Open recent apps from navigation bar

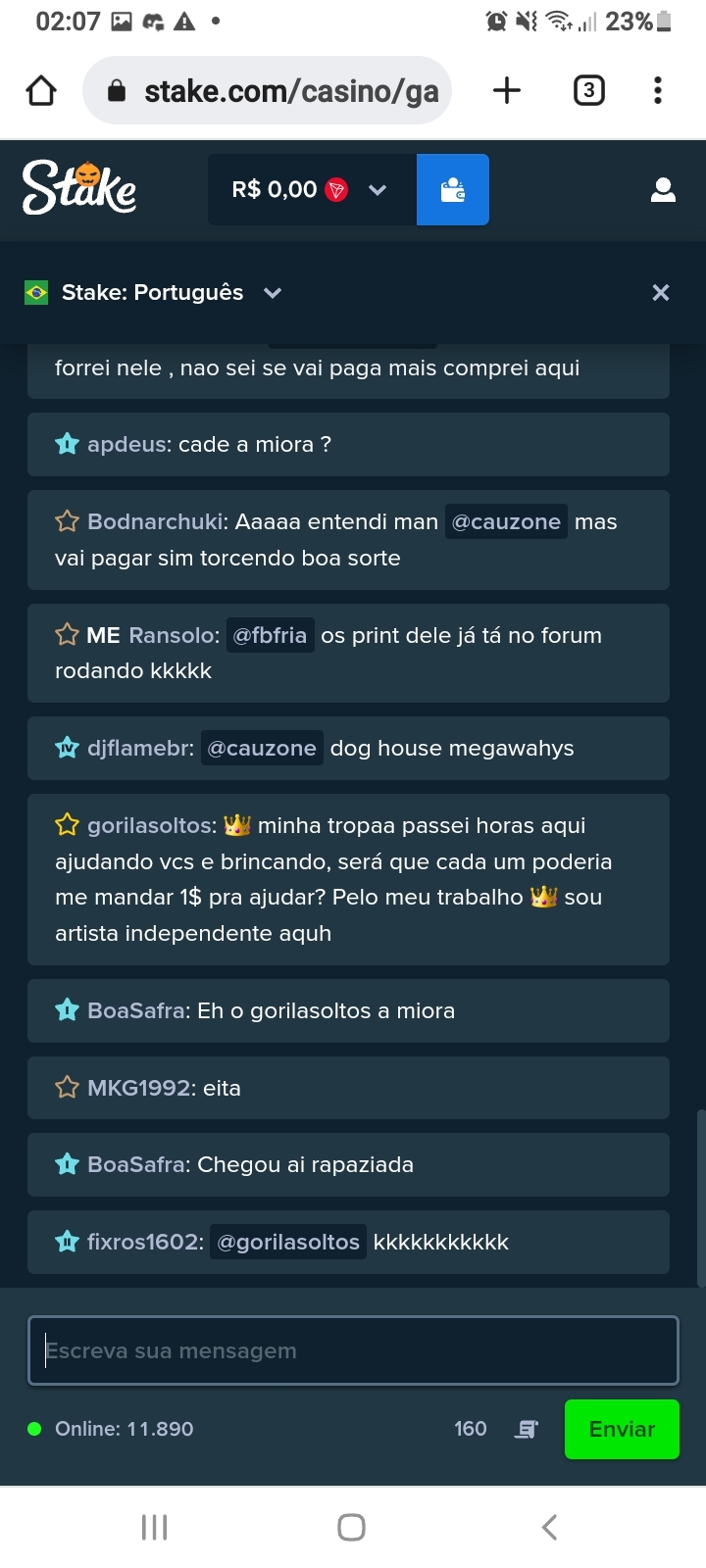tap(155, 1527)
